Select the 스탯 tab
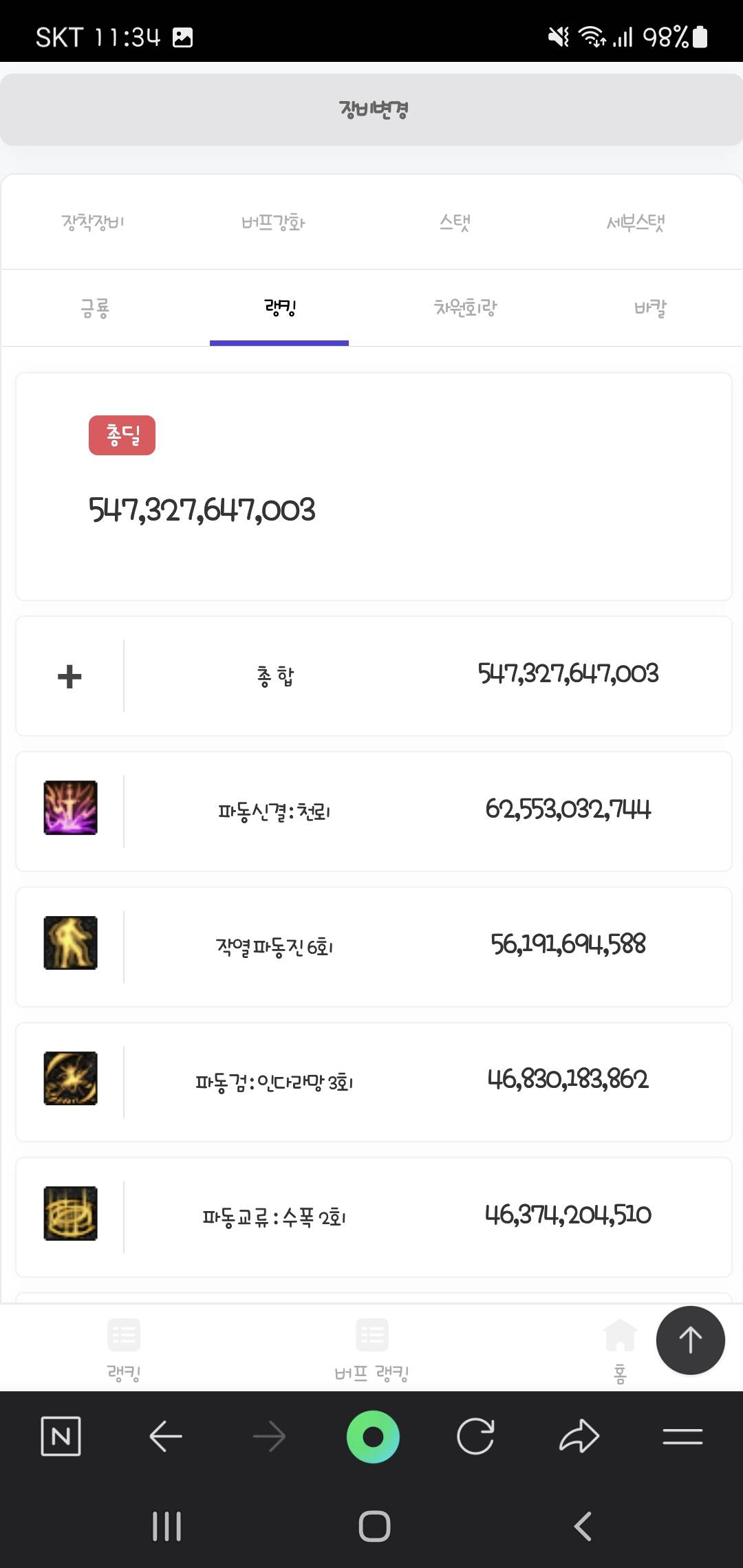The height and width of the screenshot is (1568, 743). click(x=455, y=222)
